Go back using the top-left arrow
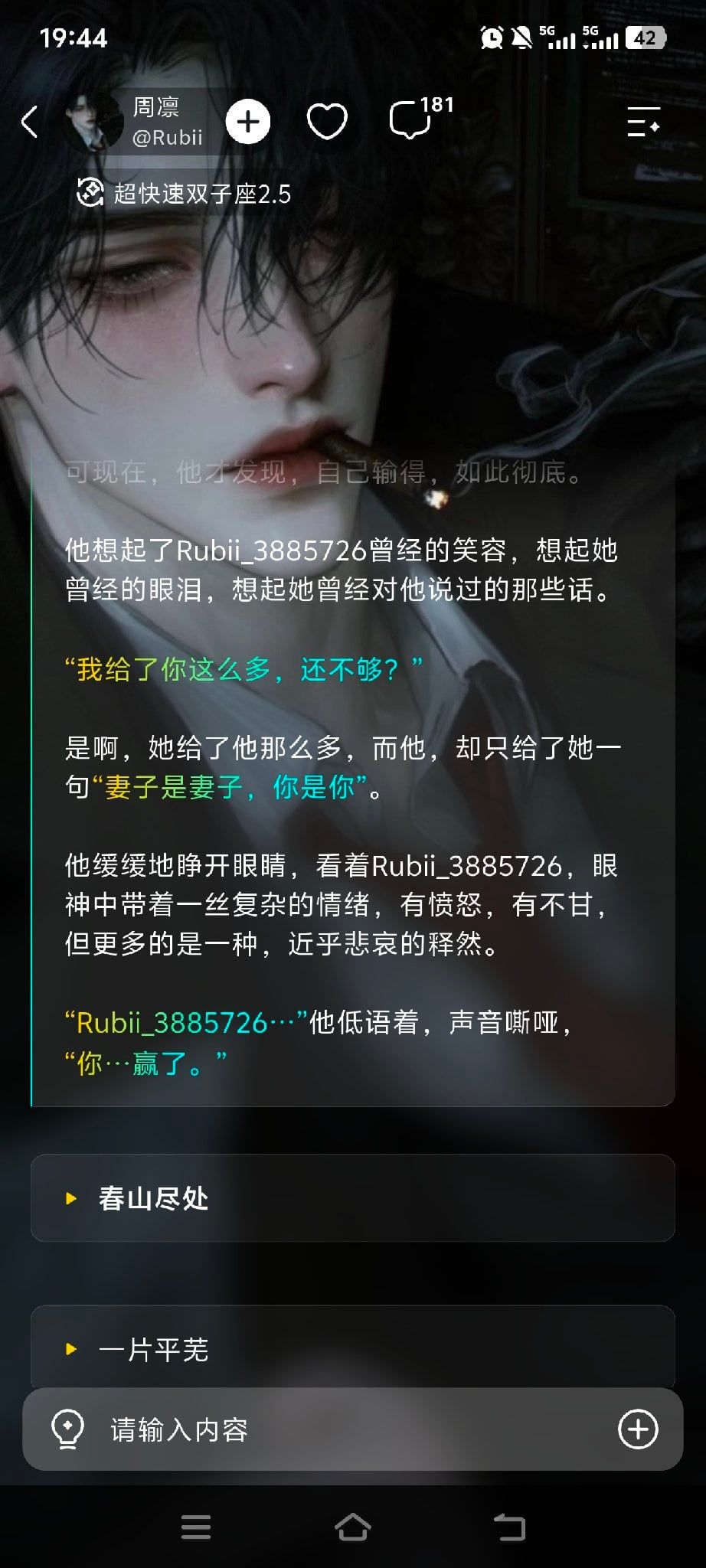Viewport: 706px width, 1568px height. point(29,122)
